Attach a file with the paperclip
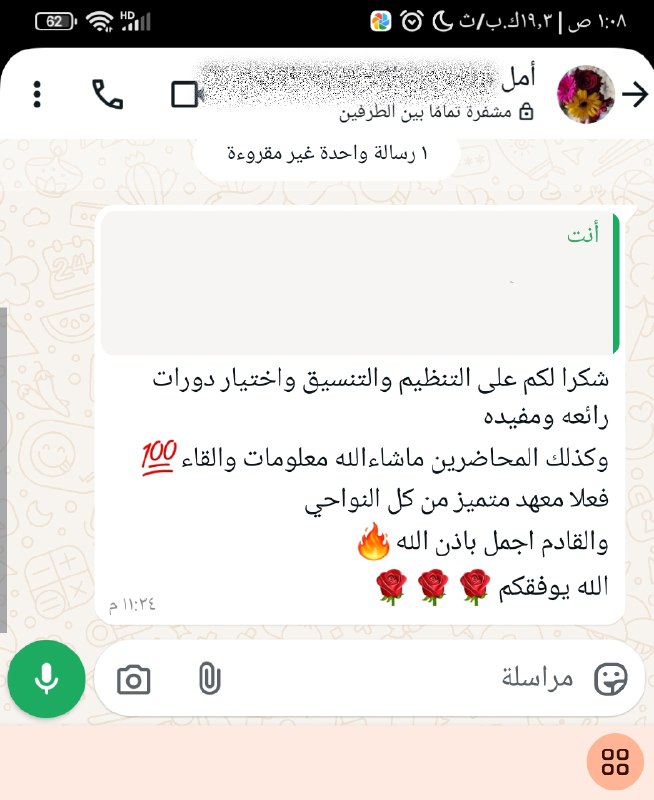Viewport: 654px width, 800px height. coord(208,679)
